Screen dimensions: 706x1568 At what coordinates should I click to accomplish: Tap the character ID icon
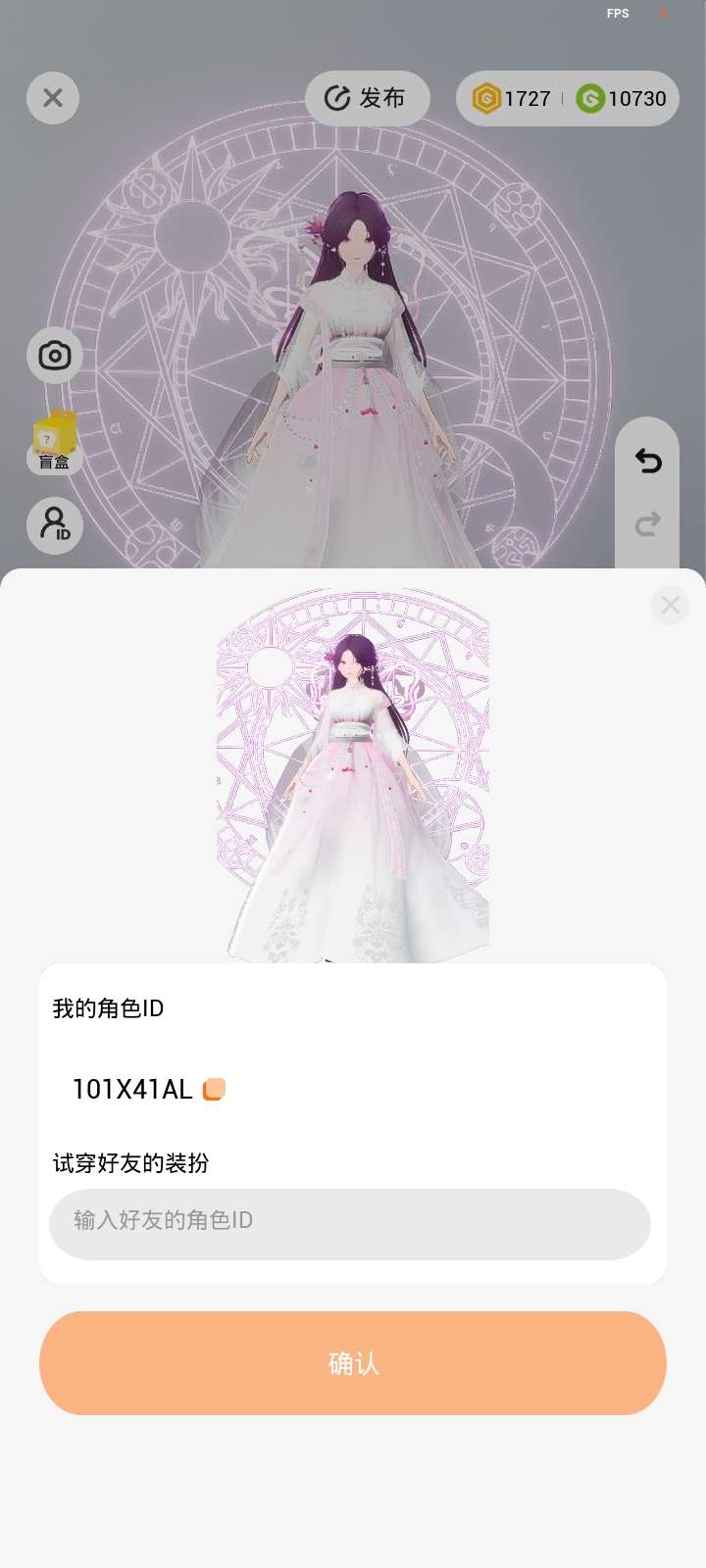(x=55, y=524)
